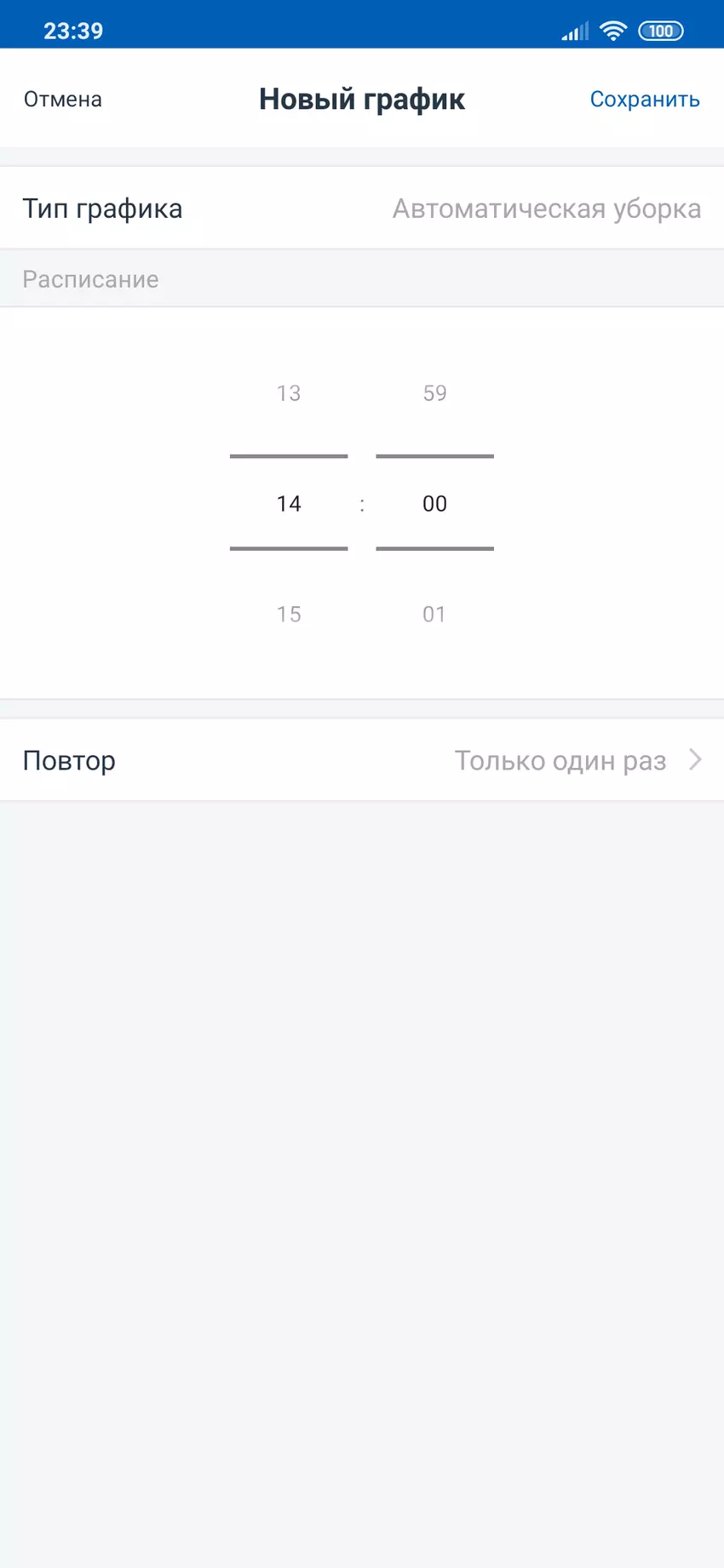Screen dimensions: 724x1568
Task: Select hour 13 on the time picker
Action: pos(289,392)
